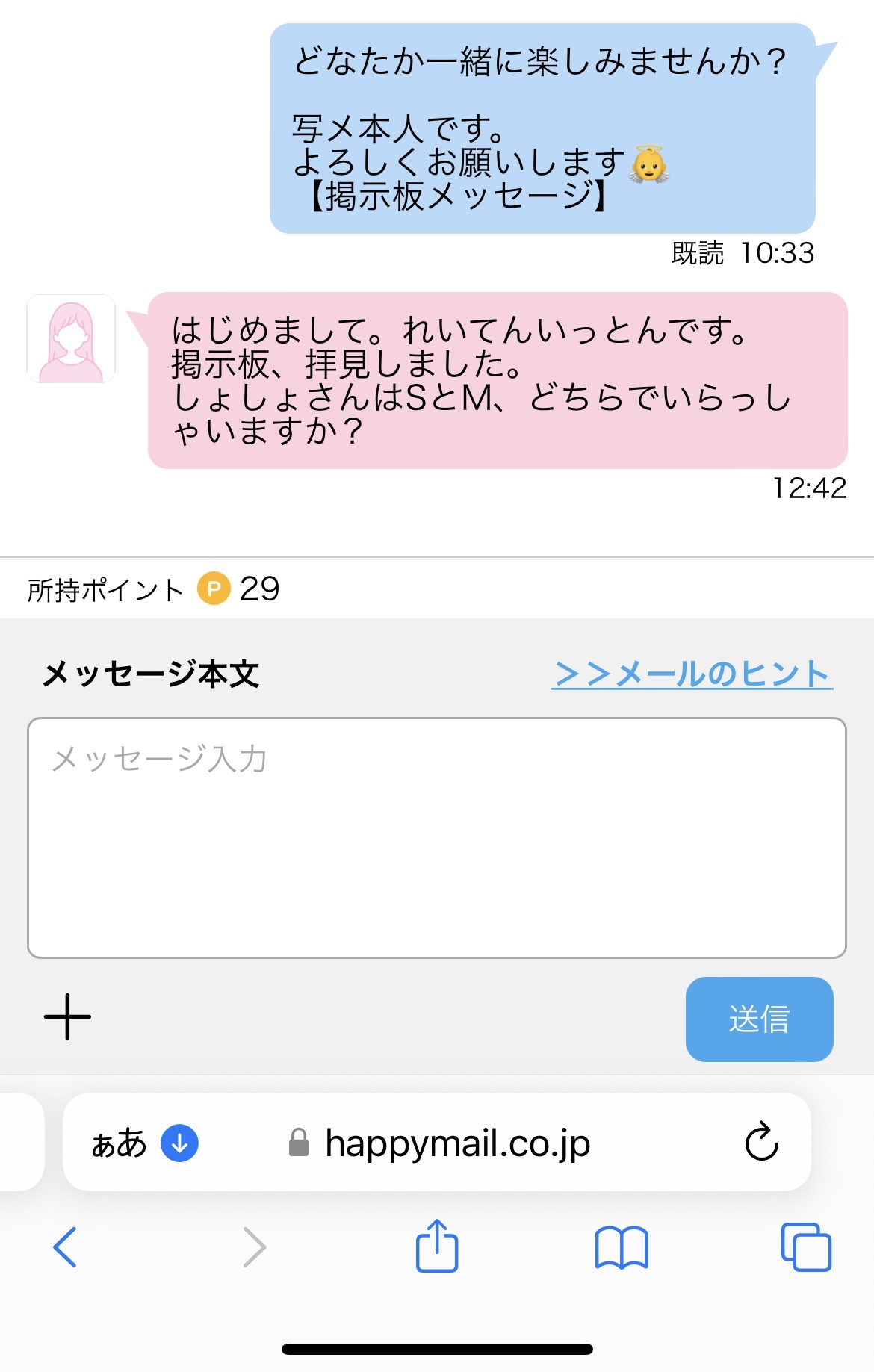Open the メールのヒント link
This screenshot has height=1372, width=874.
pyautogui.click(x=692, y=674)
